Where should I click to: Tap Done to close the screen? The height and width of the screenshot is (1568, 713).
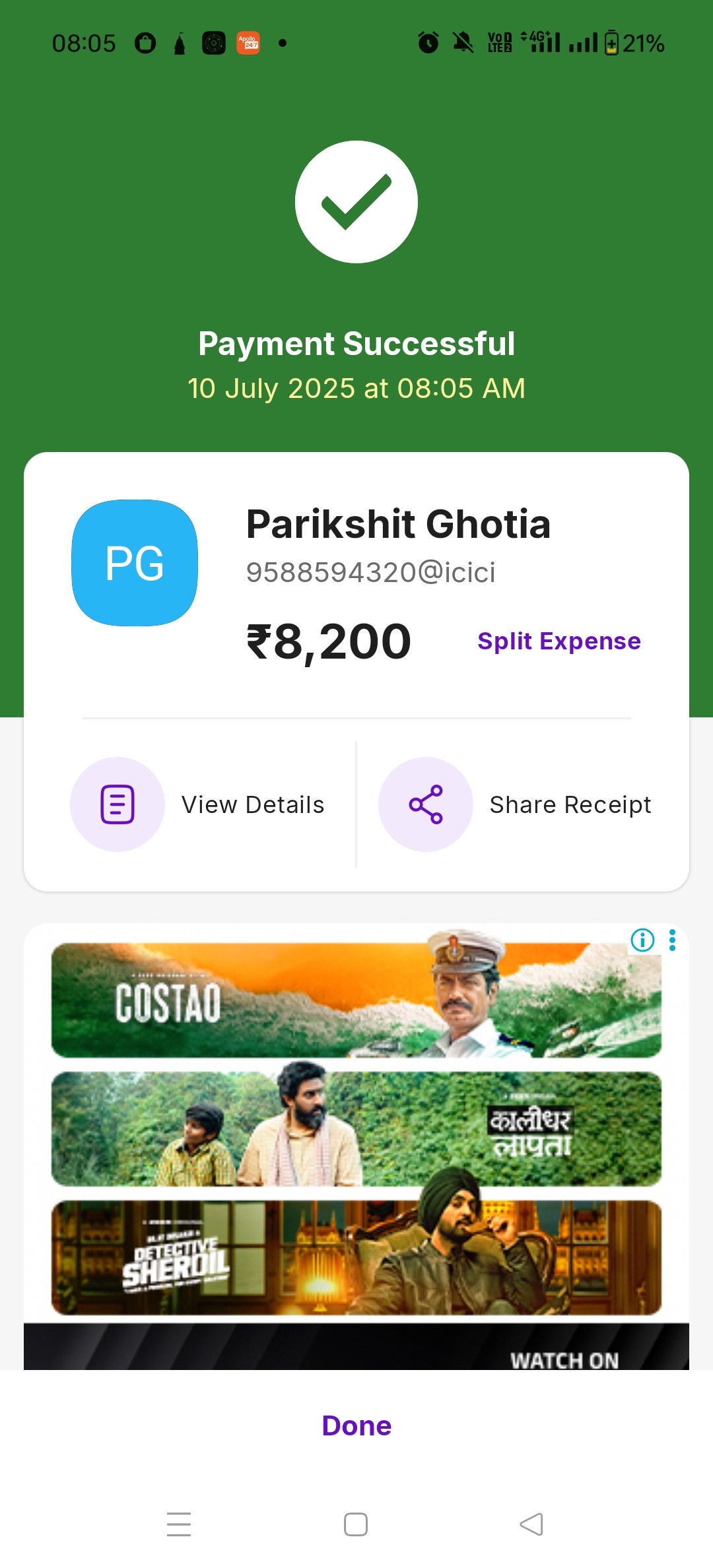click(x=356, y=1425)
